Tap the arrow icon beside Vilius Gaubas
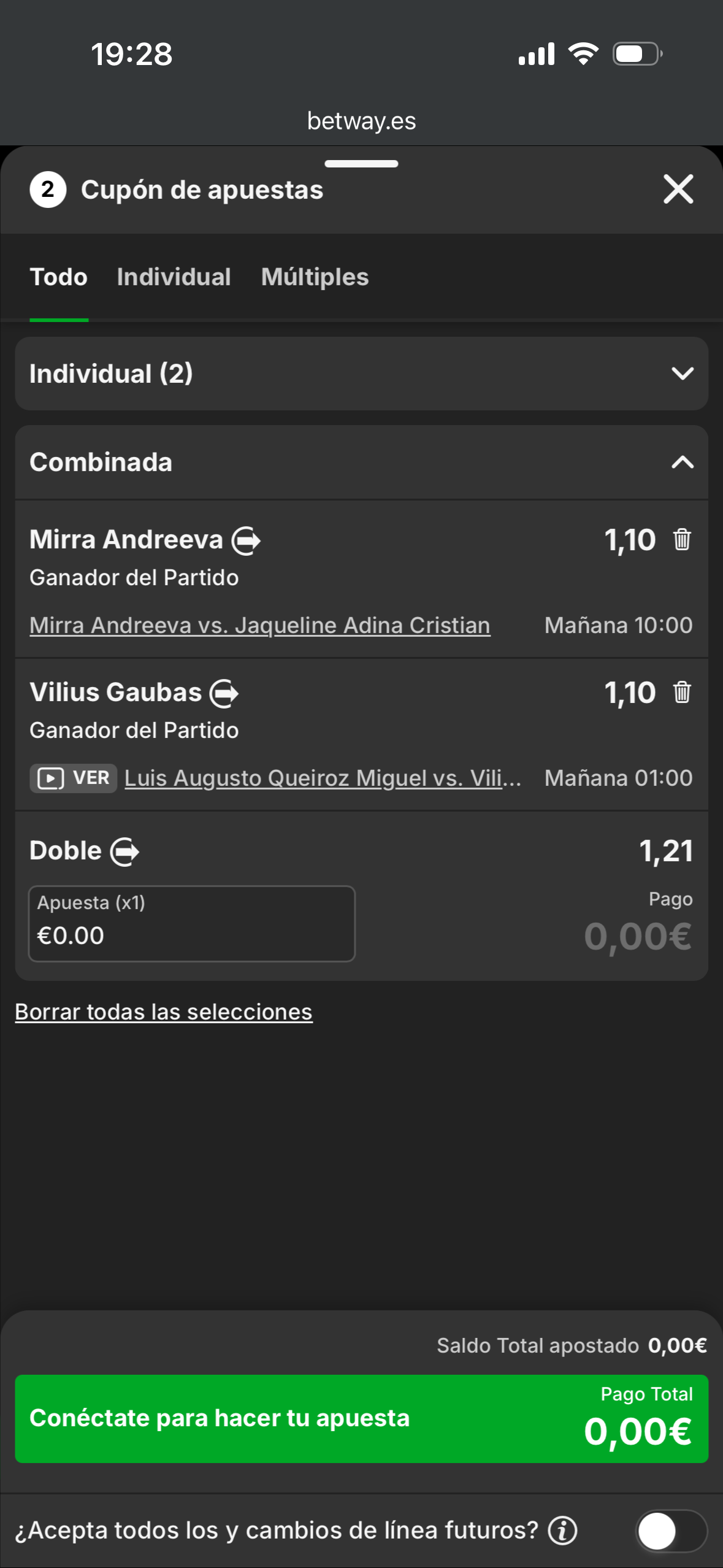Viewport: 723px width, 1568px height. [224, 693]
